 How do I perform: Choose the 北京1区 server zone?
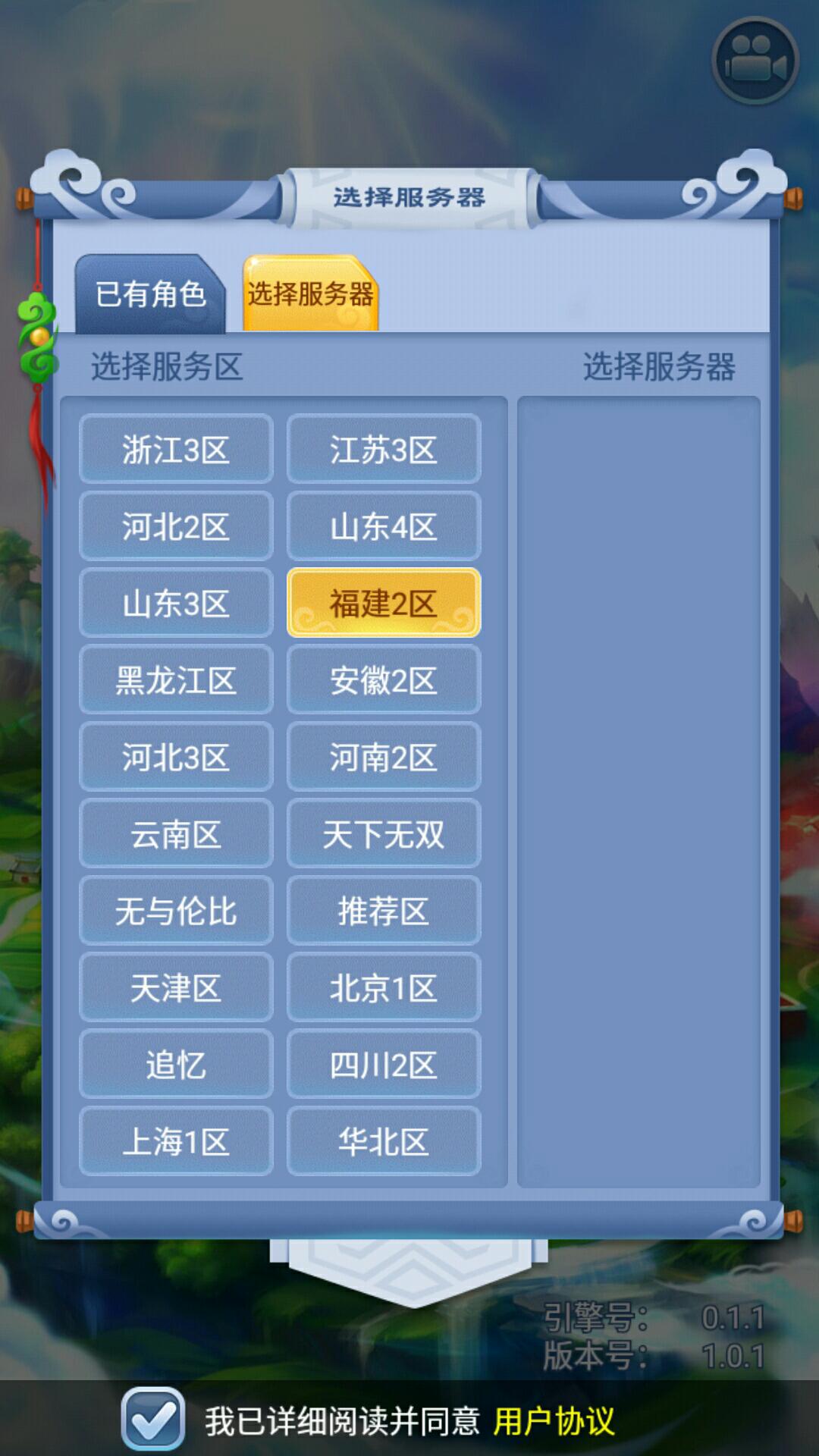tap(384, 988)
